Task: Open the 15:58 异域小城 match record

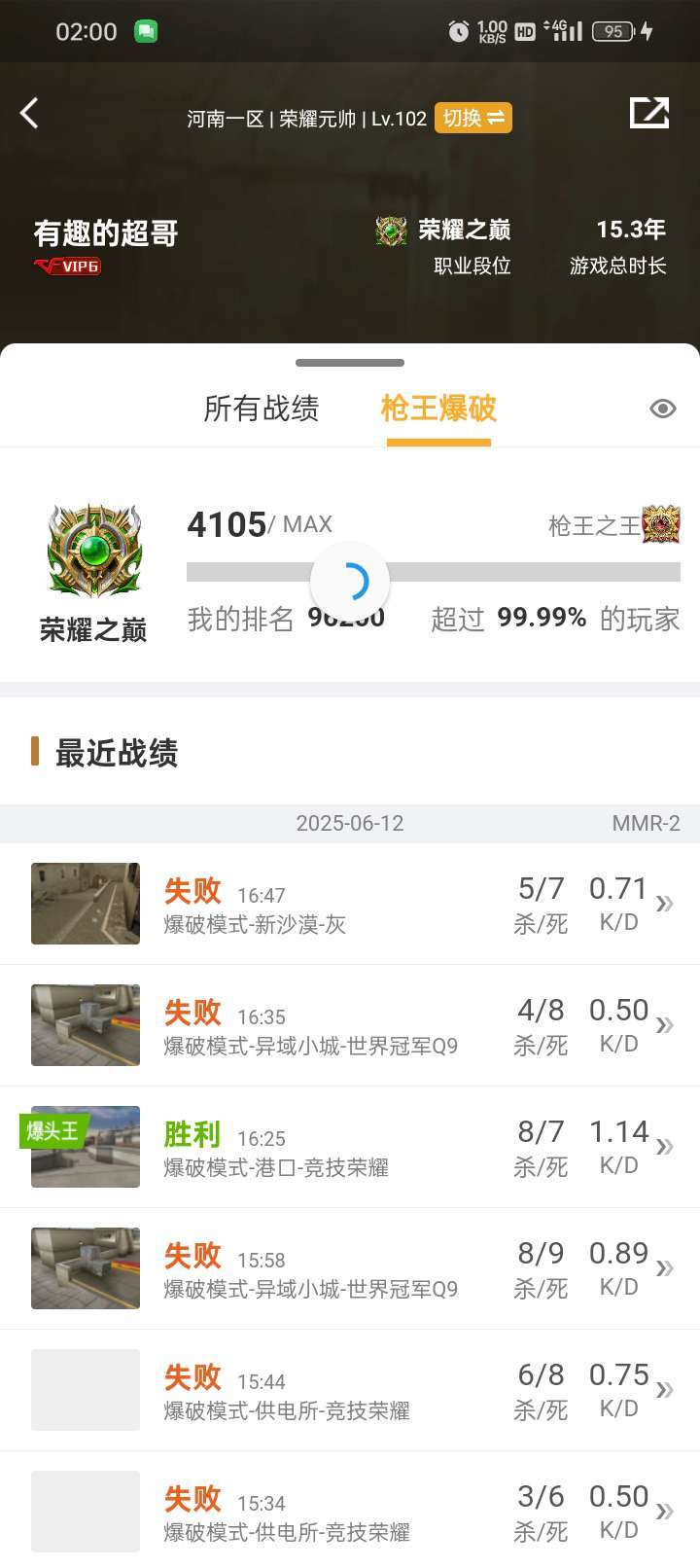Action: 350,1268
